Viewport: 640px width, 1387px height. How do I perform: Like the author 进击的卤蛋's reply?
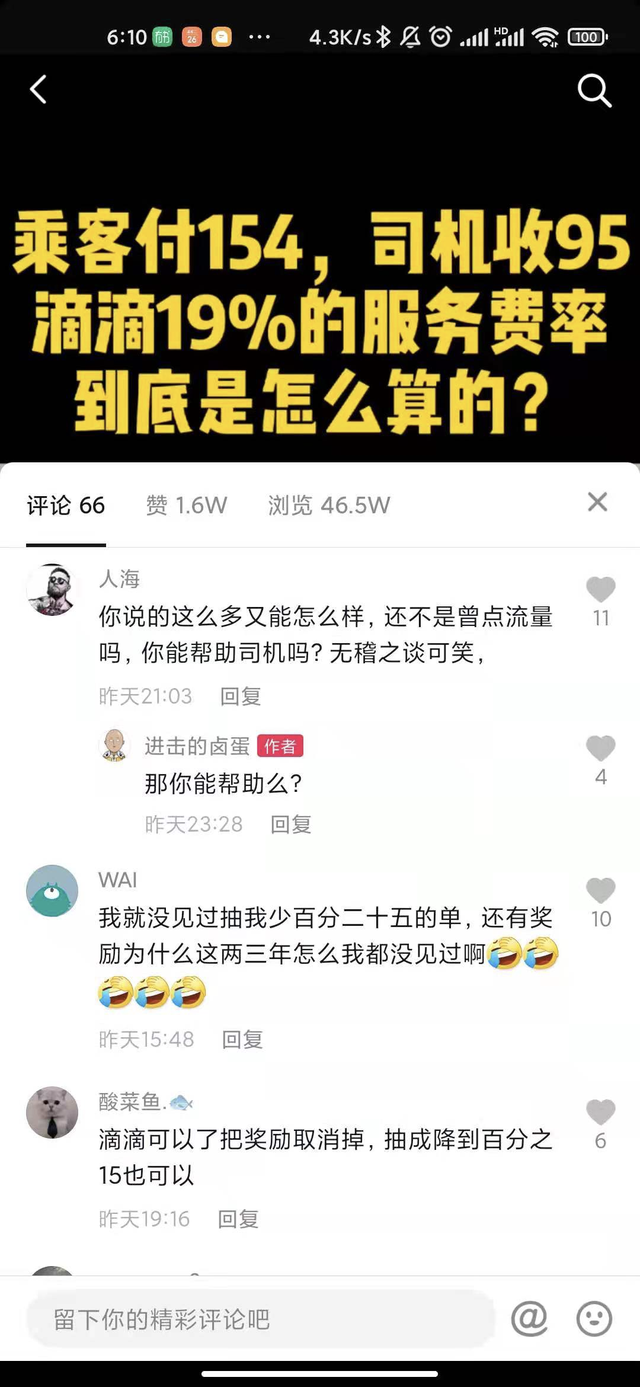601,748
